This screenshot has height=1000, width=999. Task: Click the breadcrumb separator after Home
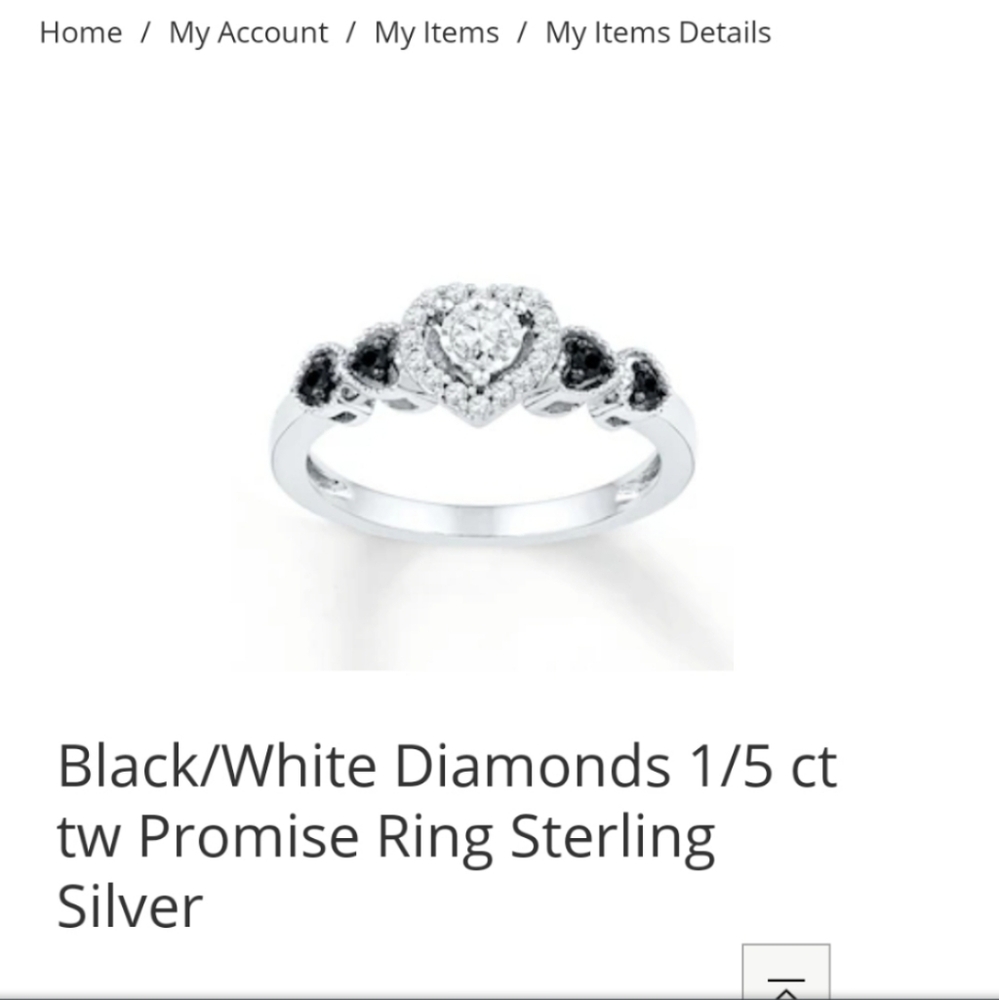pyautogui.click(x=145, y=32)
